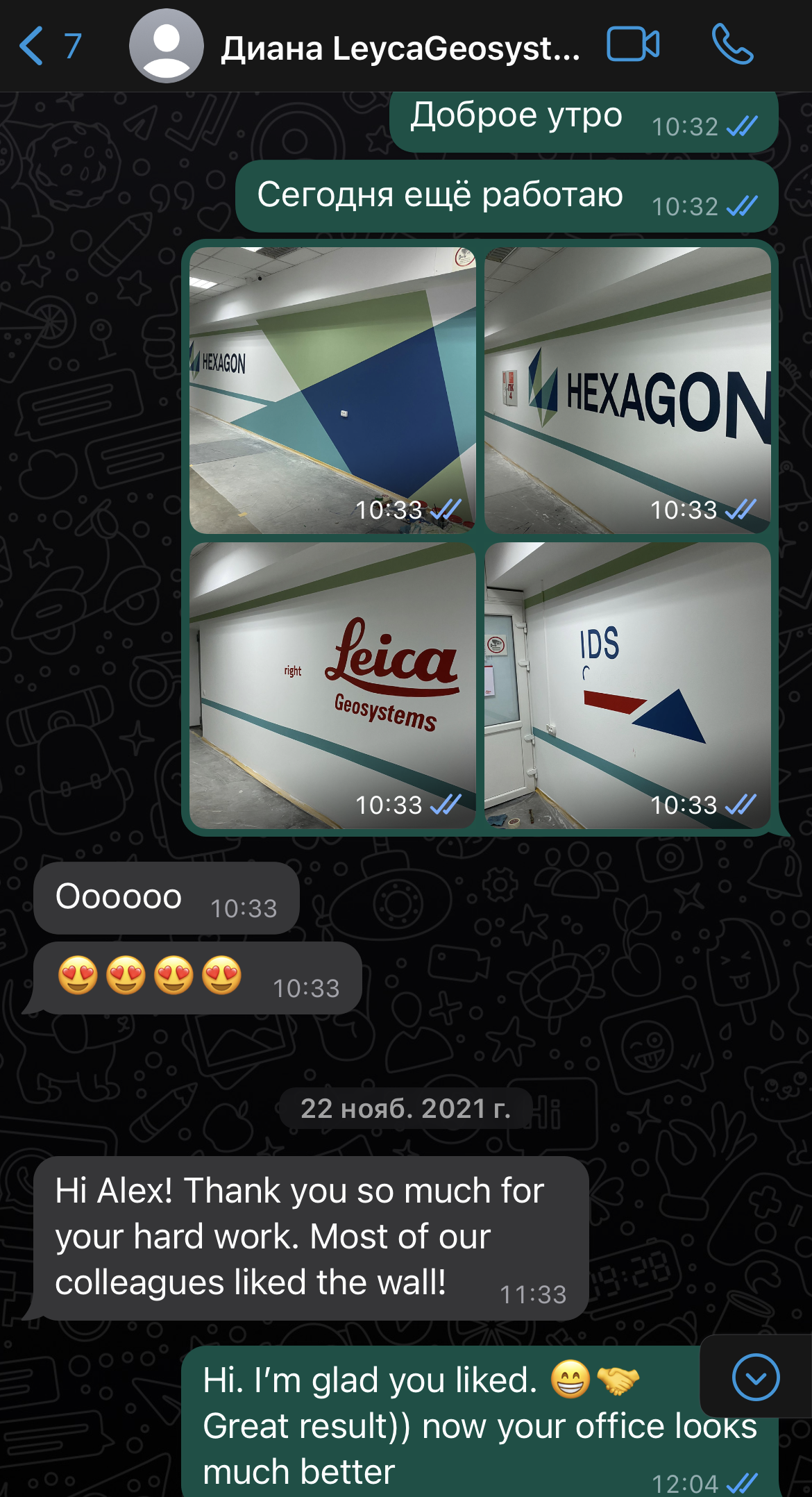Open Диана LeycaGeosyst contact info
The width and height of the screenshot is (812, 1497).
tap(400, 49)
